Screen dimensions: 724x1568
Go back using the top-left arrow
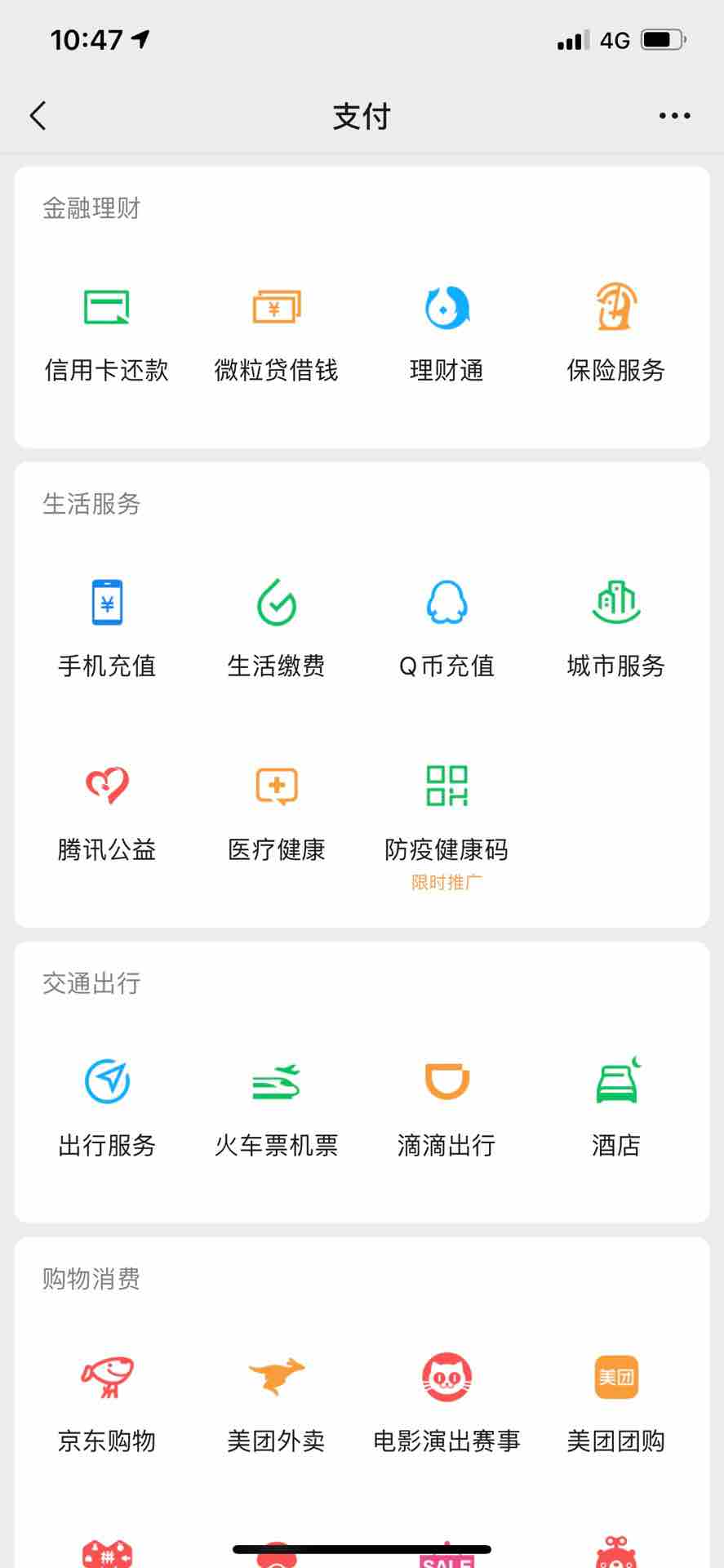point(38,116)
